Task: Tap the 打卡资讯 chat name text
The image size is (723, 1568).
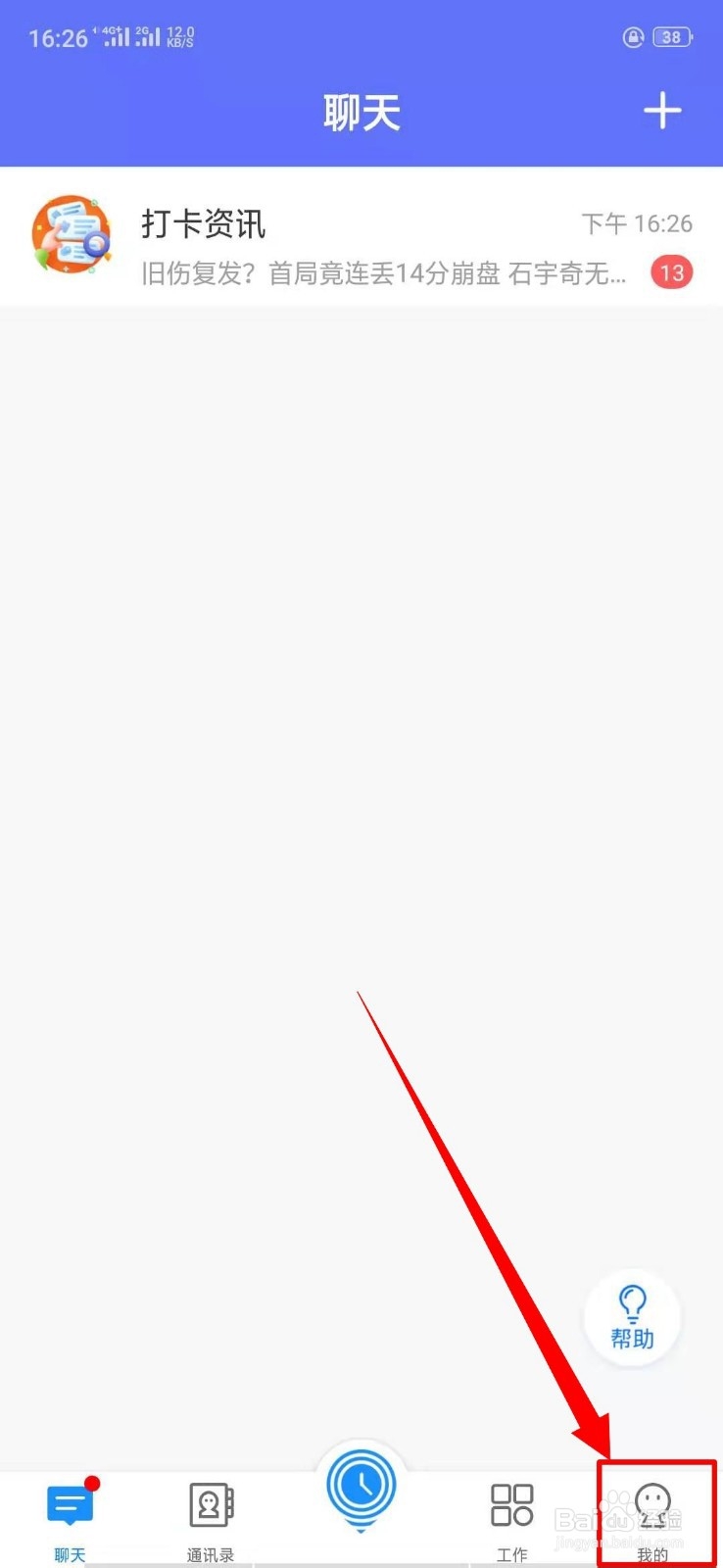Action: point(203,223)
